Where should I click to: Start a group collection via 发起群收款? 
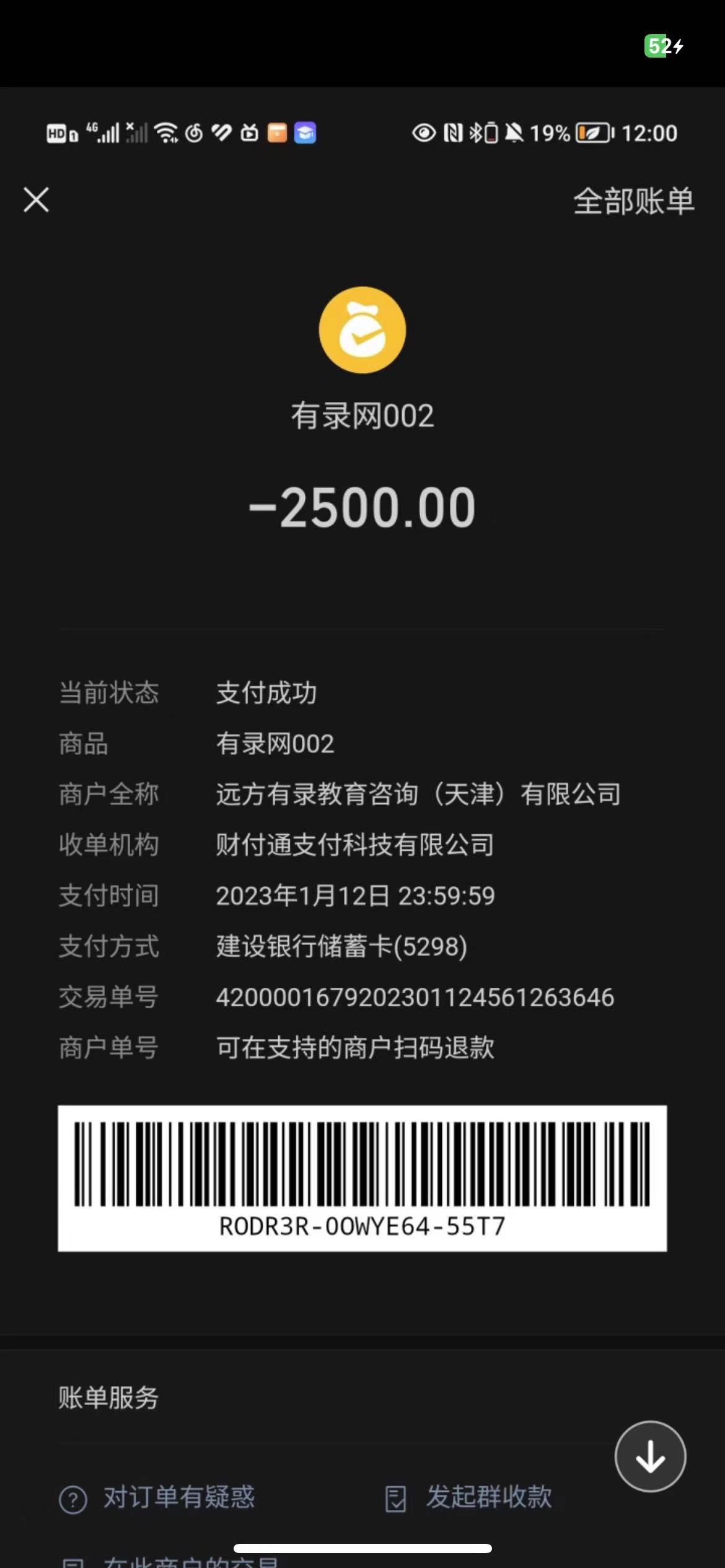469,1498
